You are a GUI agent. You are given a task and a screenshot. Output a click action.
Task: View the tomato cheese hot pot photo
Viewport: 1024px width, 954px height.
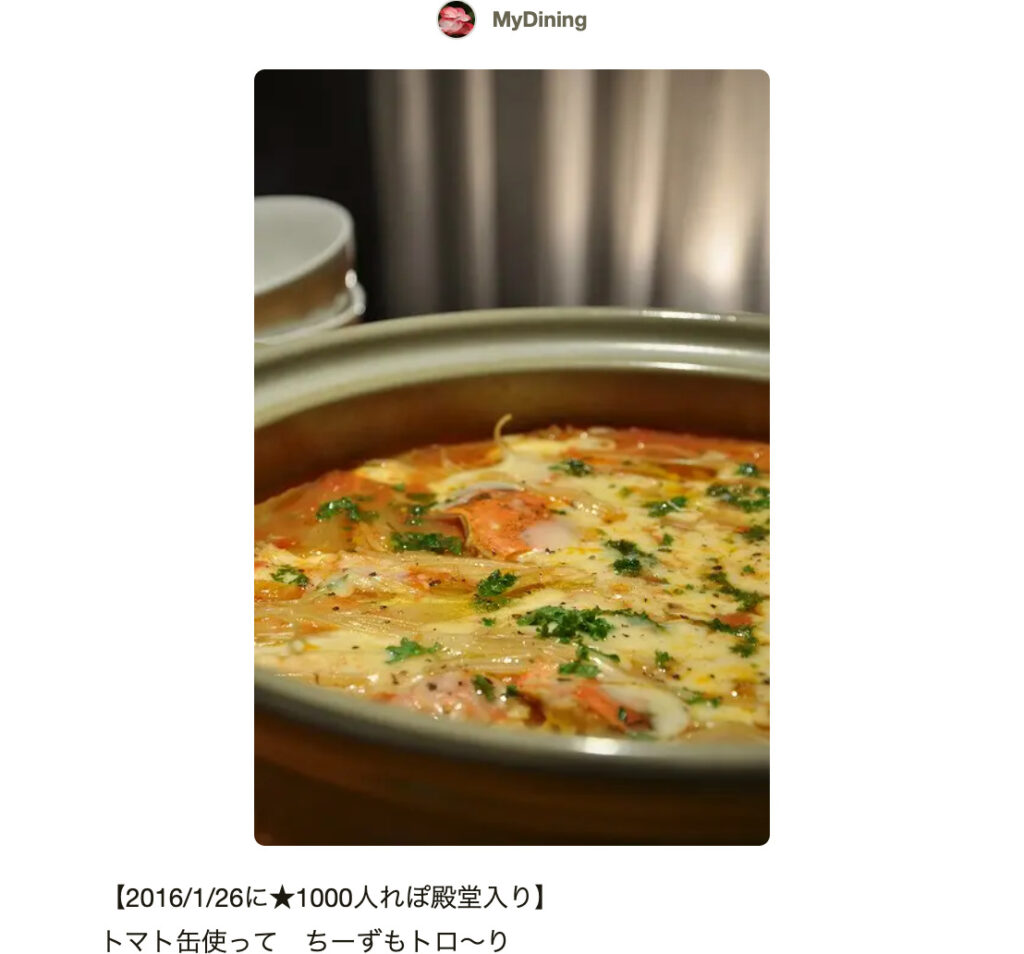tap(511, 457)
